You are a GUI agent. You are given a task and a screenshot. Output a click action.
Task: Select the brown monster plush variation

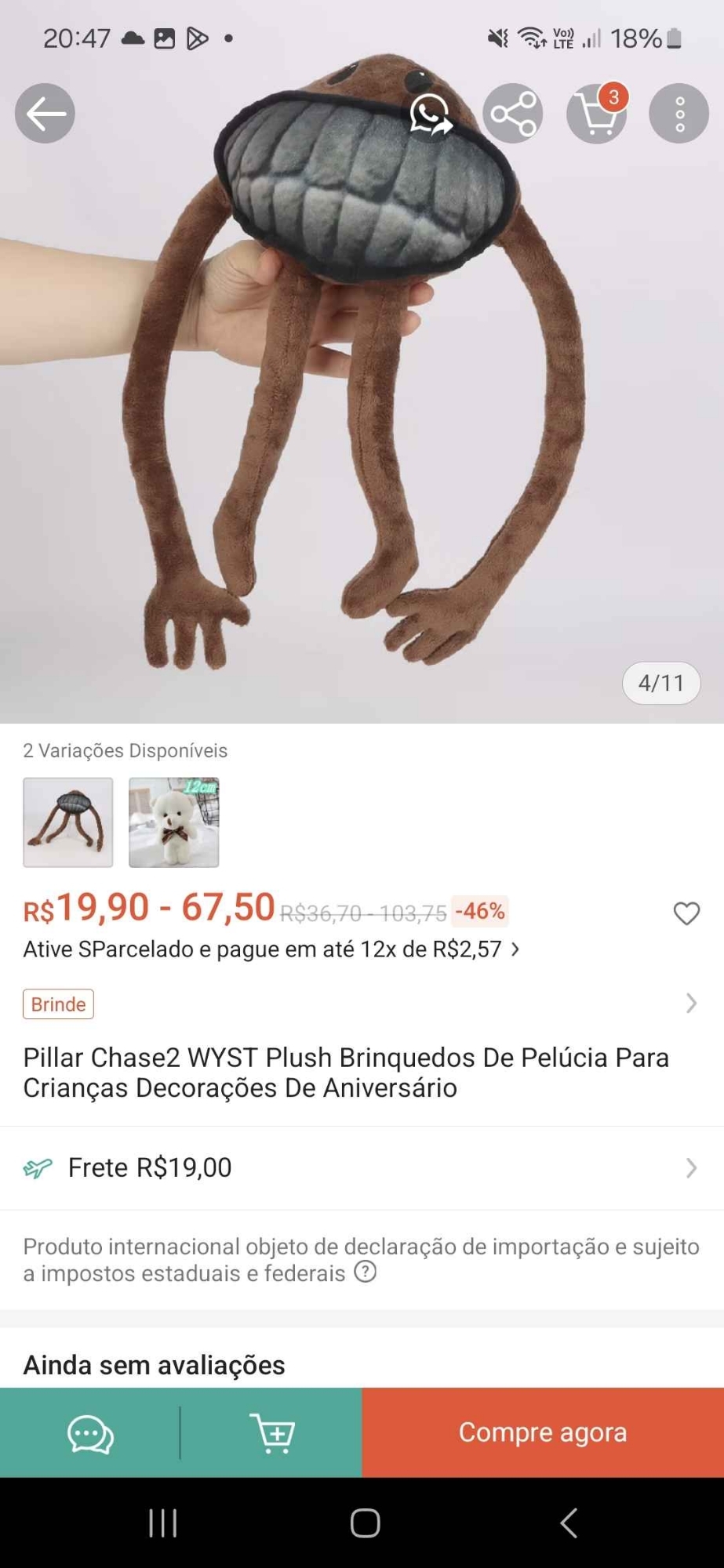(x=68, y=822)
